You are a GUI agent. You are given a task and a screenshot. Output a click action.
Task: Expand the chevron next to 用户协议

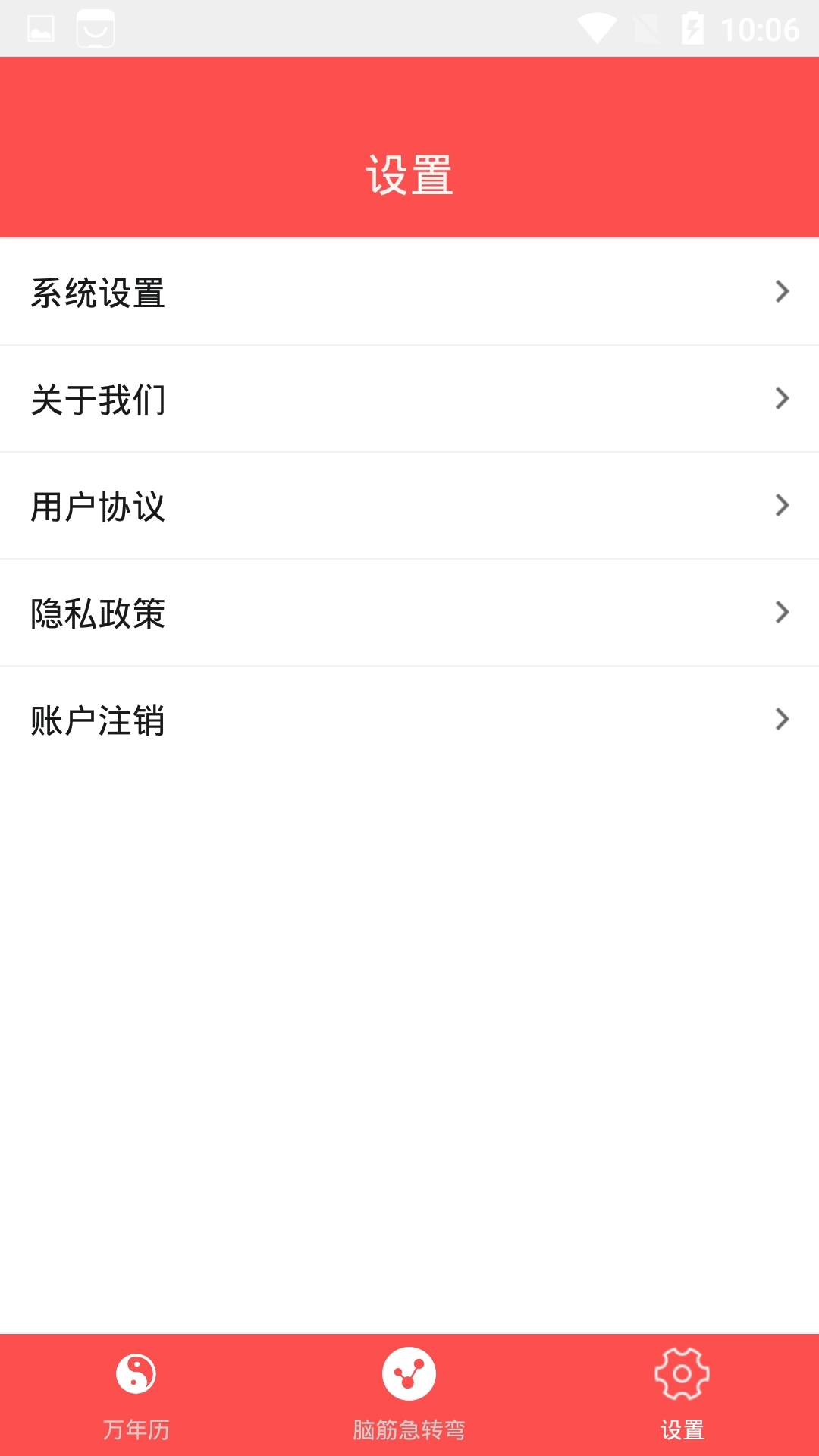click(782, 505)
